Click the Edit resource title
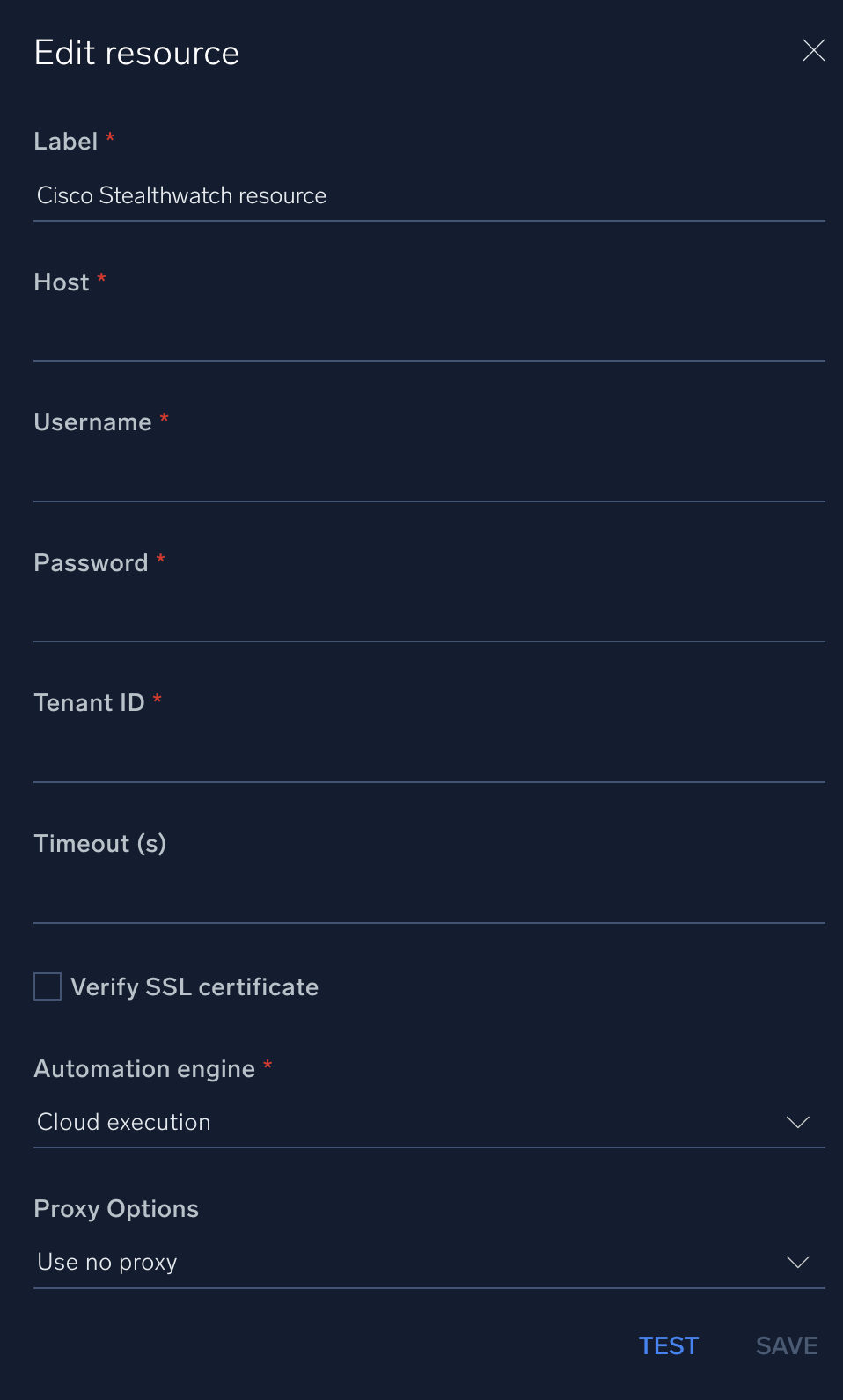The height and width of the screenshot is (1400, 843). pyautogui.click(x=136, y=52)
